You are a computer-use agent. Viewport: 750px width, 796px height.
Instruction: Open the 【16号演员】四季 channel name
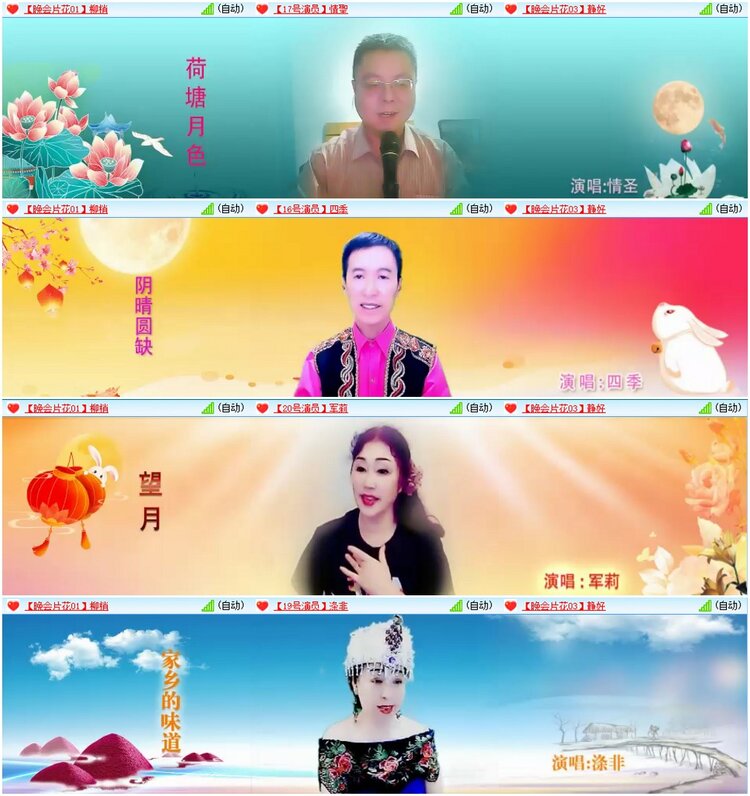[310, 208]
